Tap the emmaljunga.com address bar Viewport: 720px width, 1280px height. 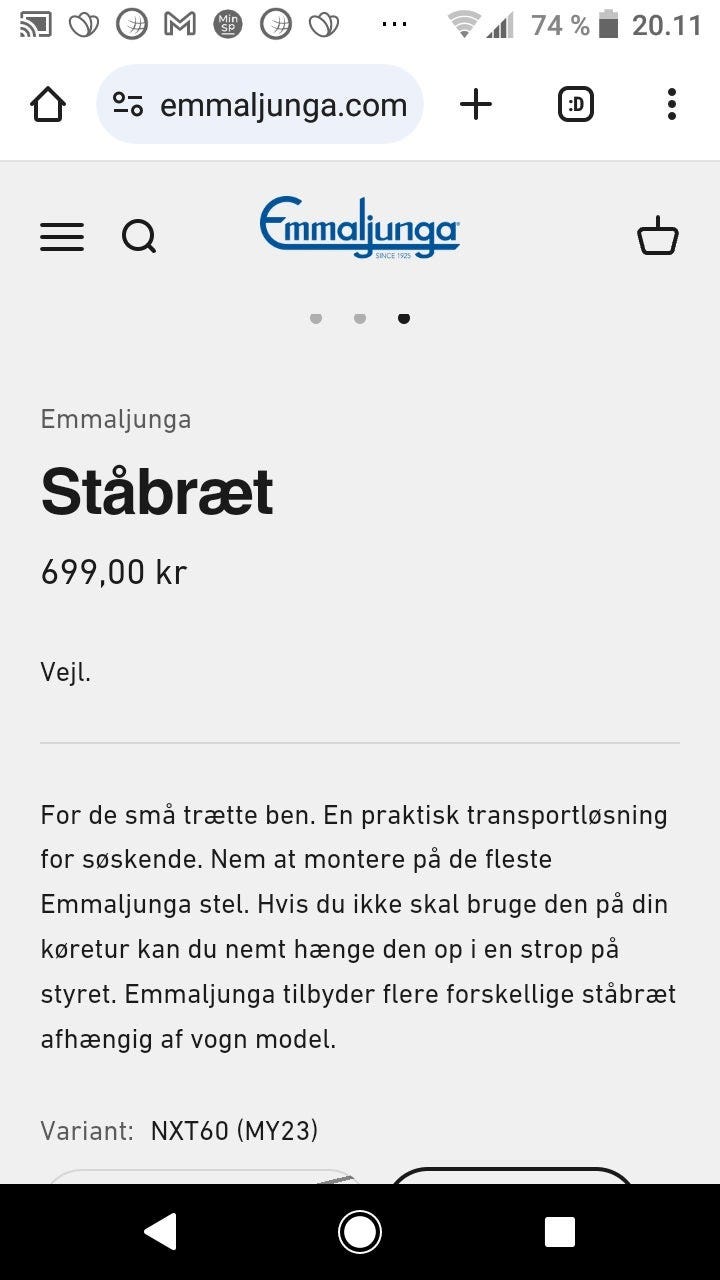[x=284, y=103]
